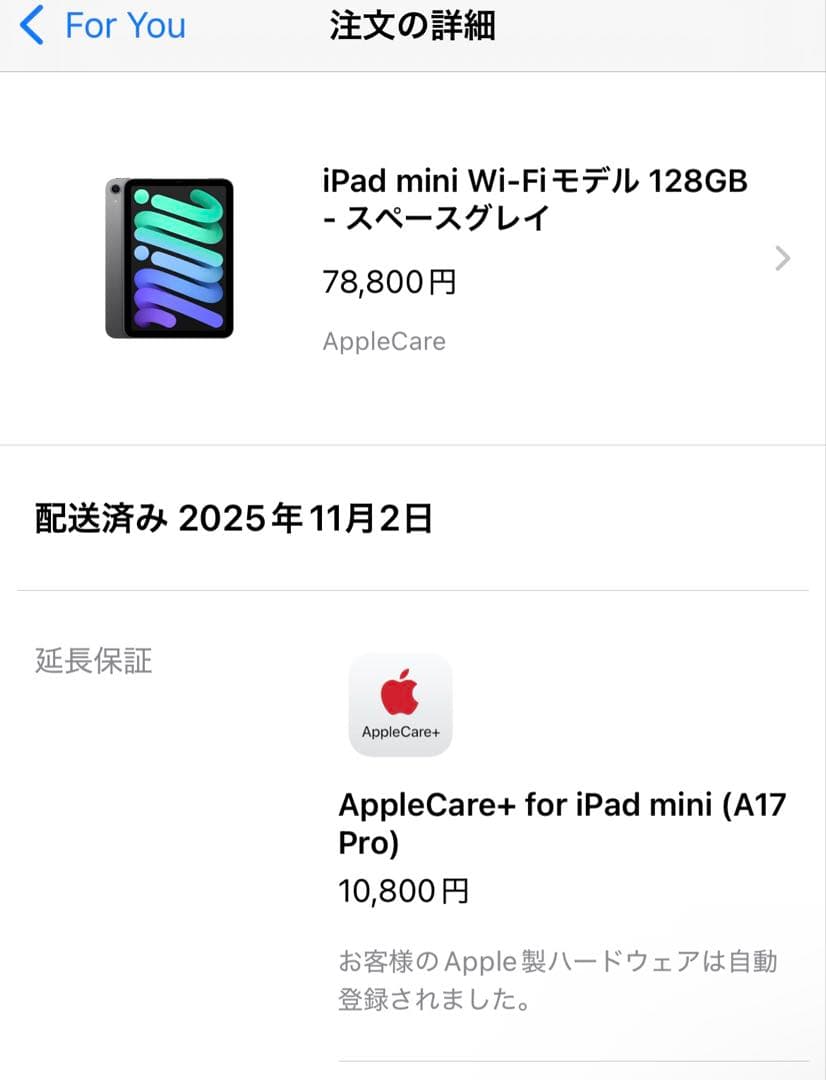Tap the delivered order section divider area
The height and width of the screenshot is (1080, 826).
pos(413,583)
